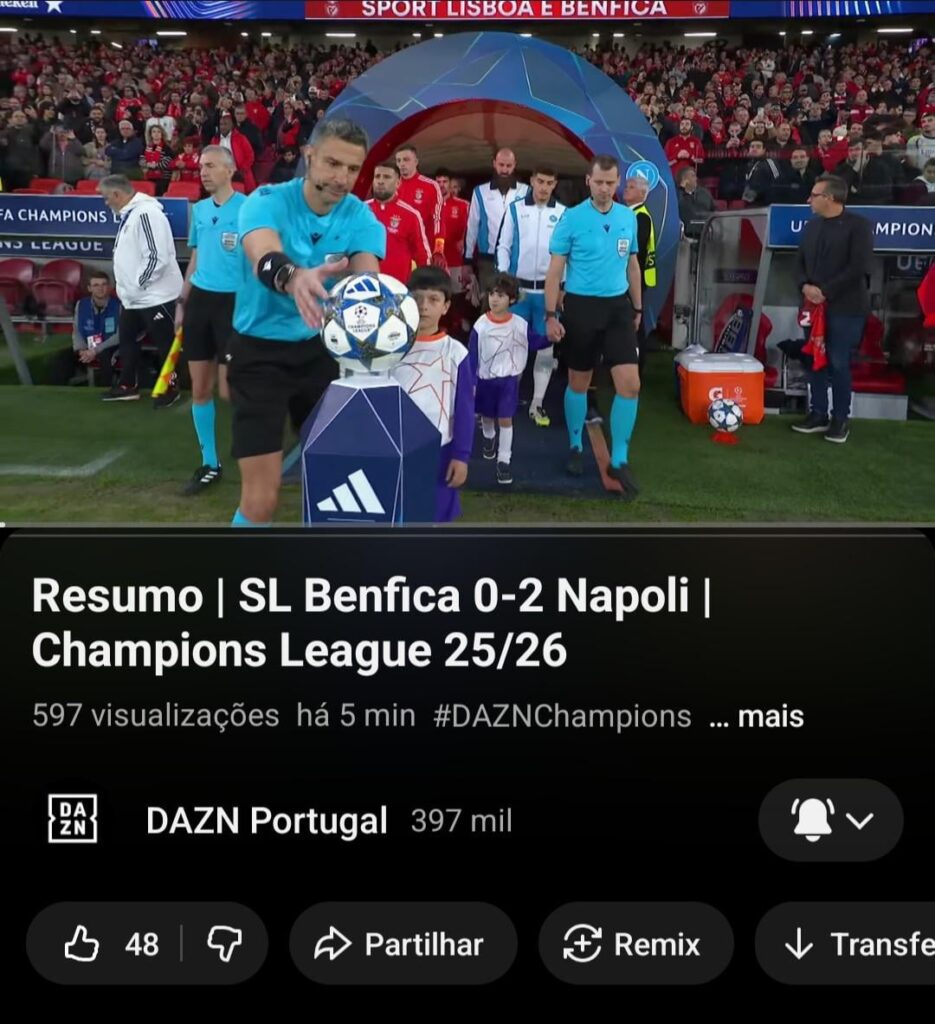Screen dimensions: 935x1024
Task: Open the #DAZNChampions hashtag
Action: (562, 716)
